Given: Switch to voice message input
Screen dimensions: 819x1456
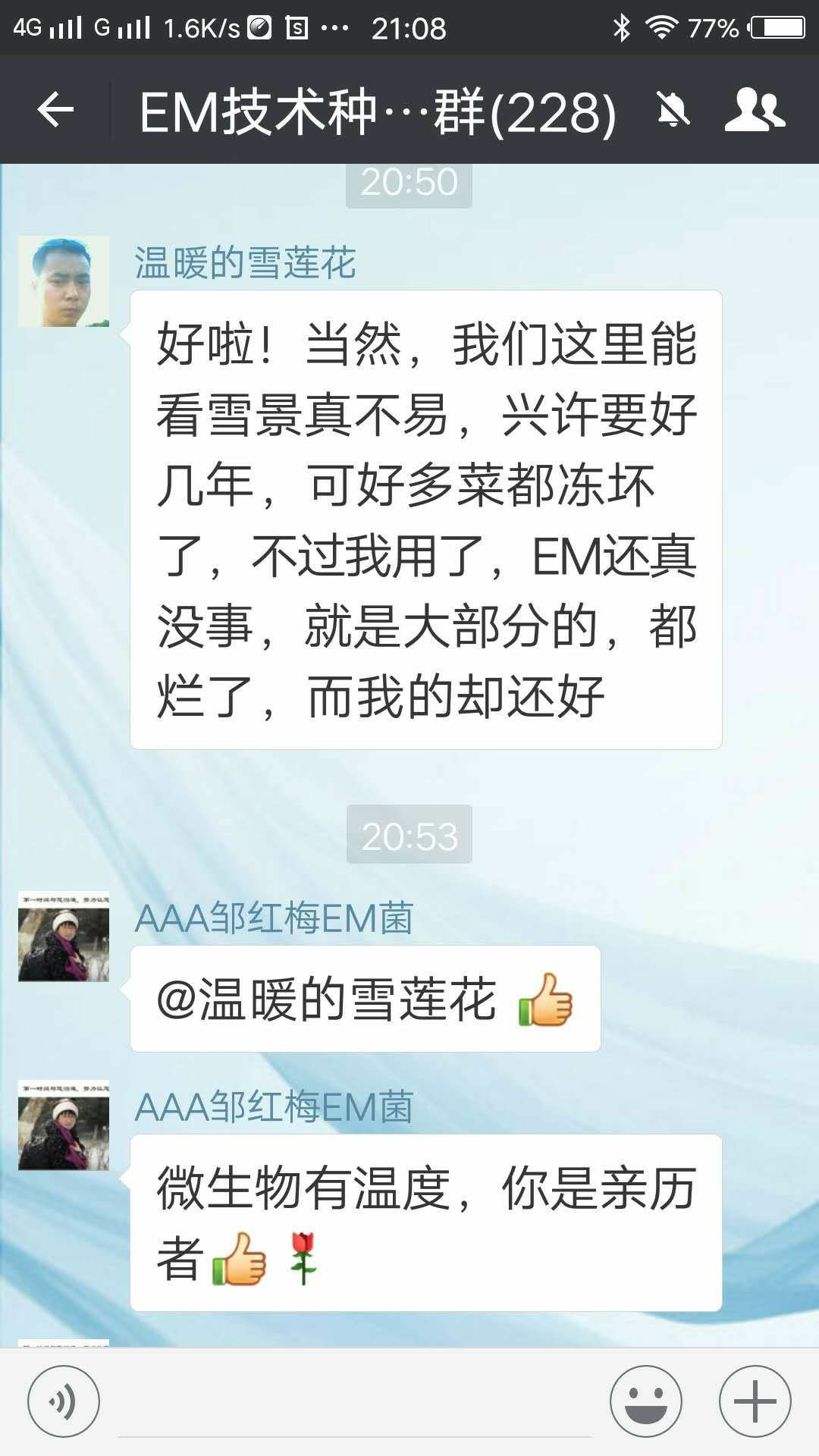Looking at the screenshot, I should point(64,1401).
